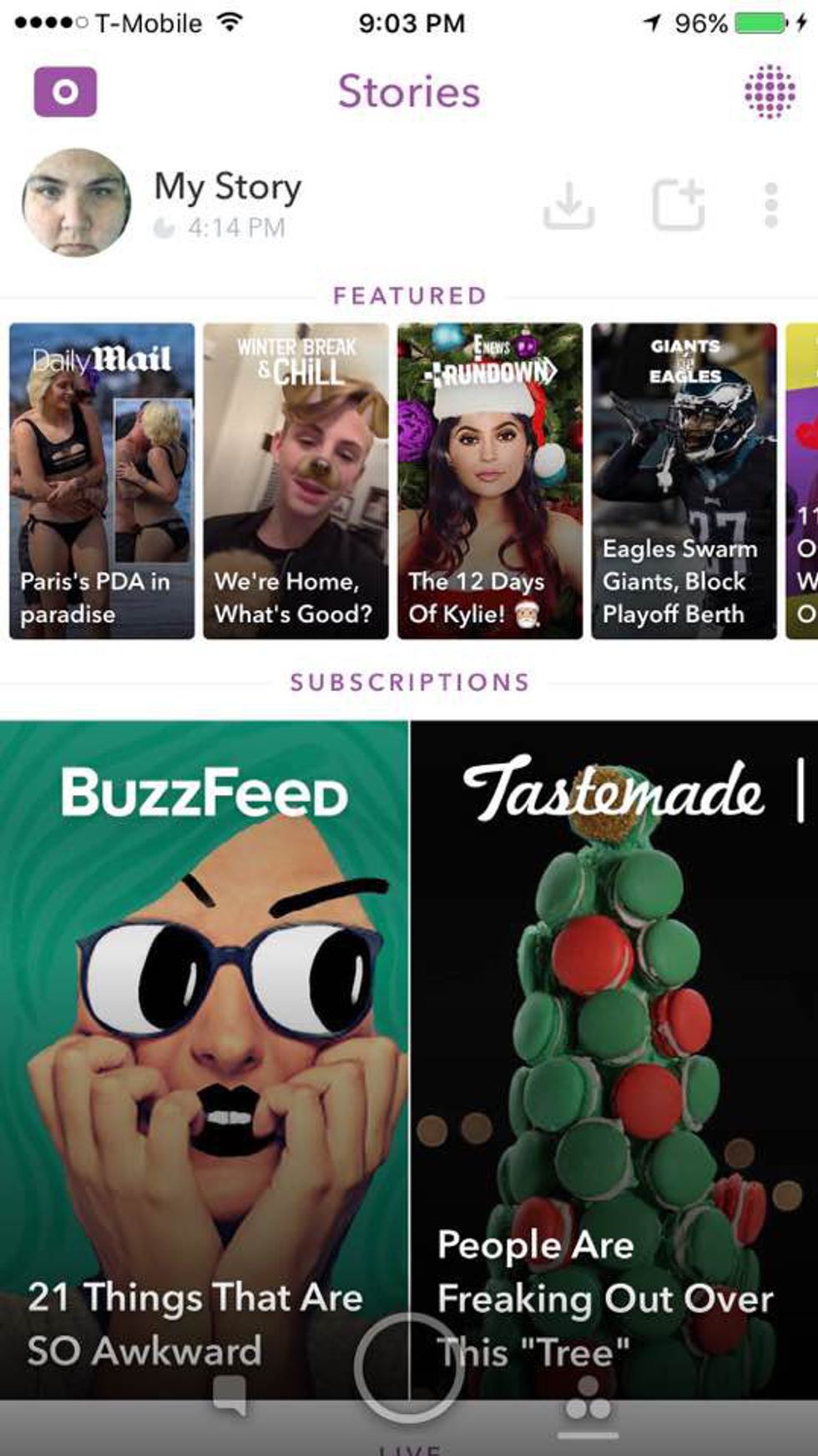Watch Winter Break & Chill story
This screenshot has height=1456, width=818.
(295, 481)
